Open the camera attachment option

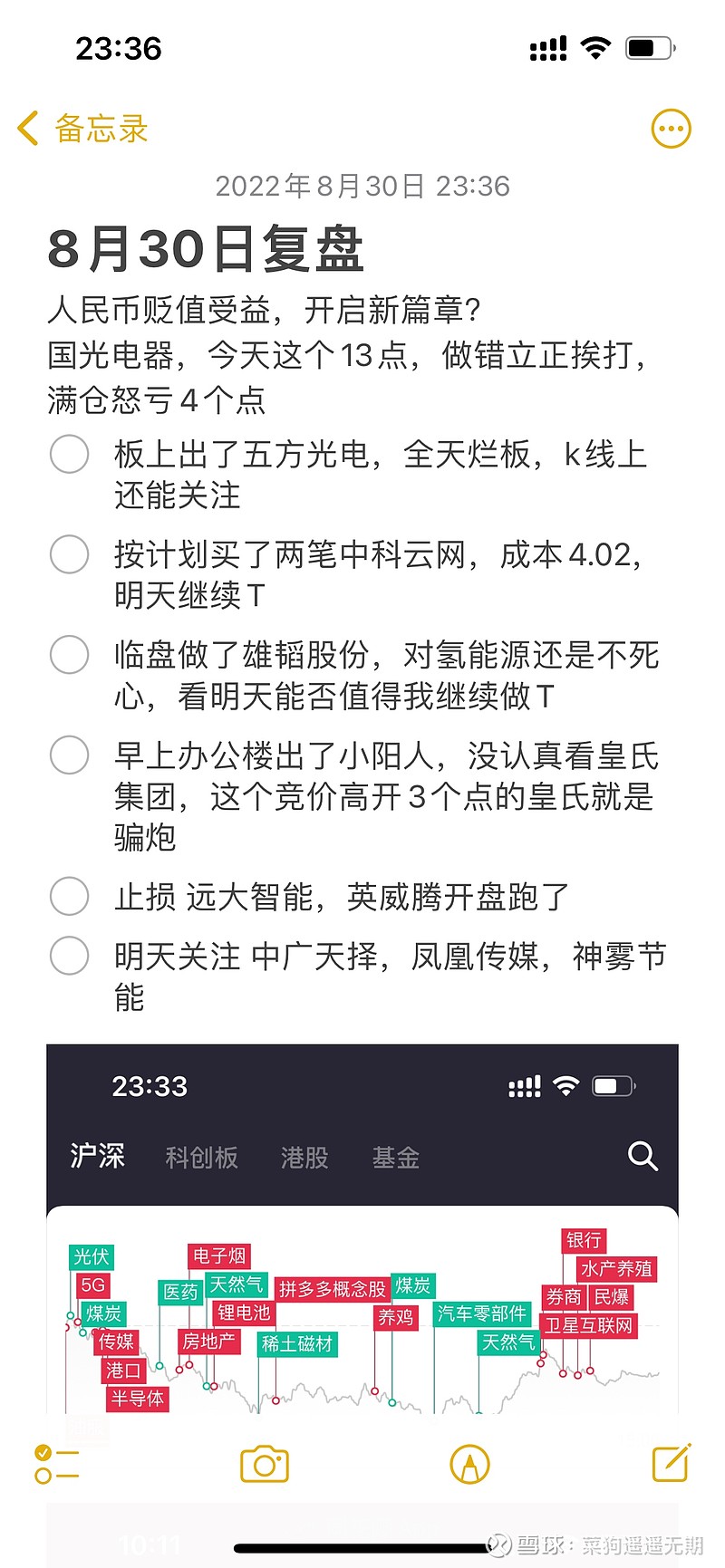click(265, 1464)
